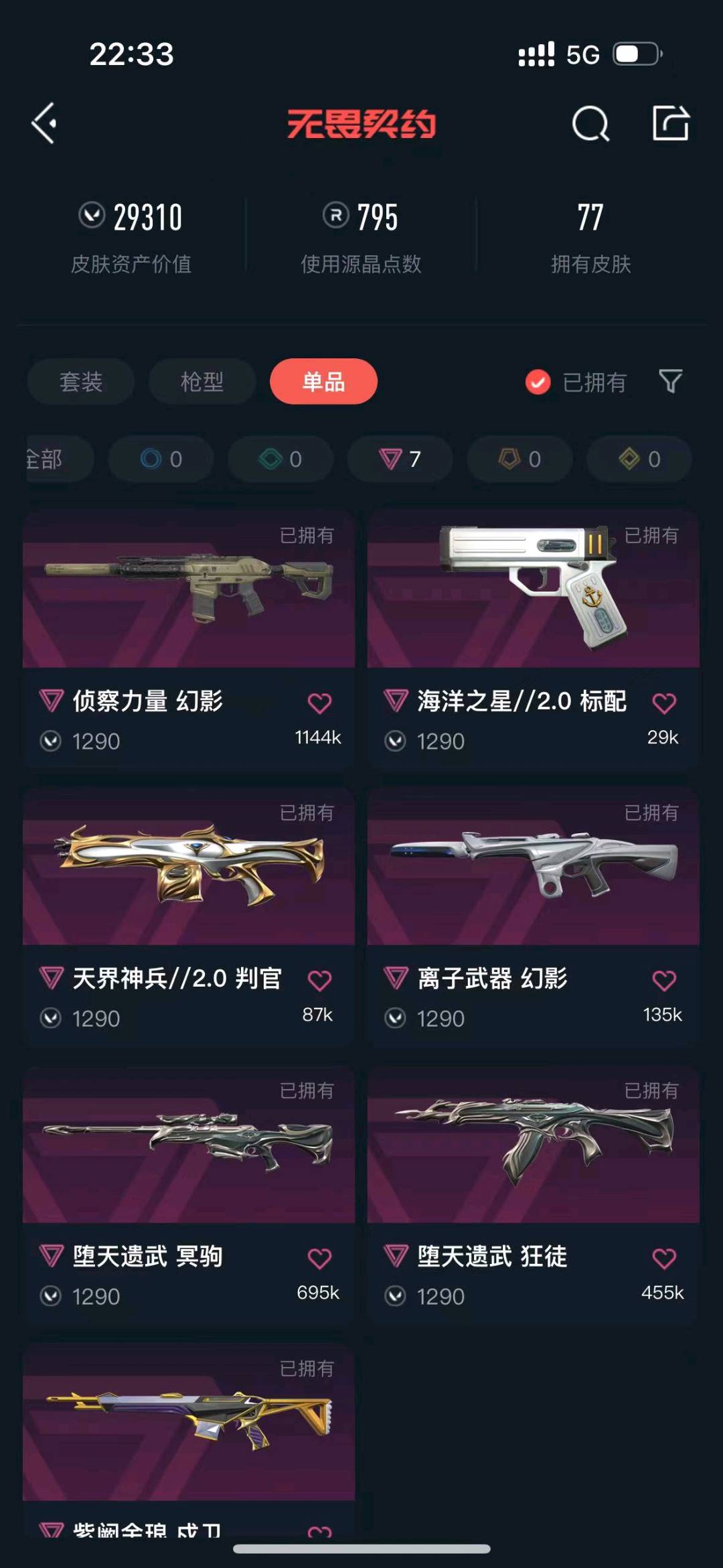Open the funnel filter options
This screenshot has width=723, height=1568.
[671, 382]
